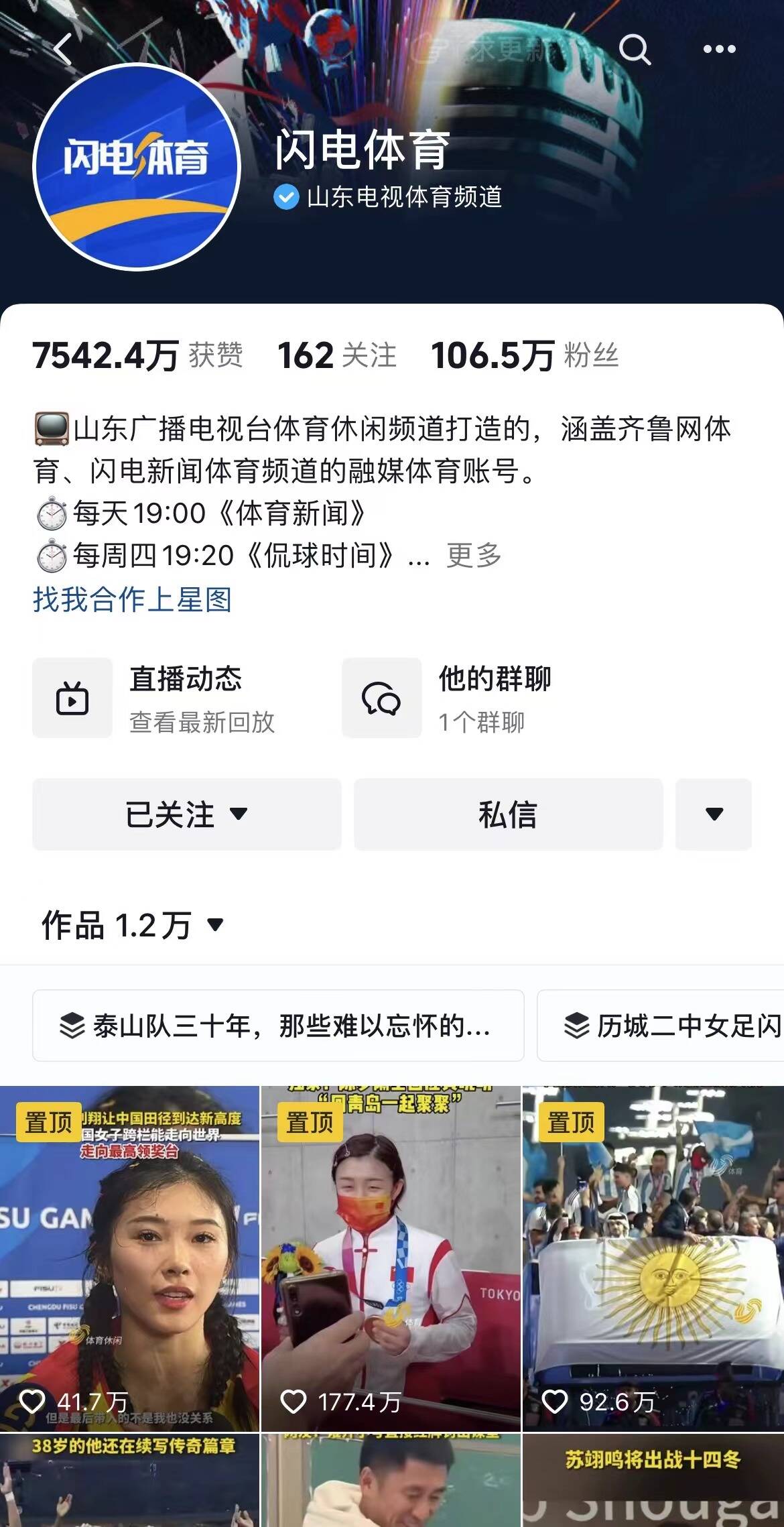Tap the 闪电体育 profile avatar
This screenshot has width=784, height=1527.
click(x=137, y=168)
